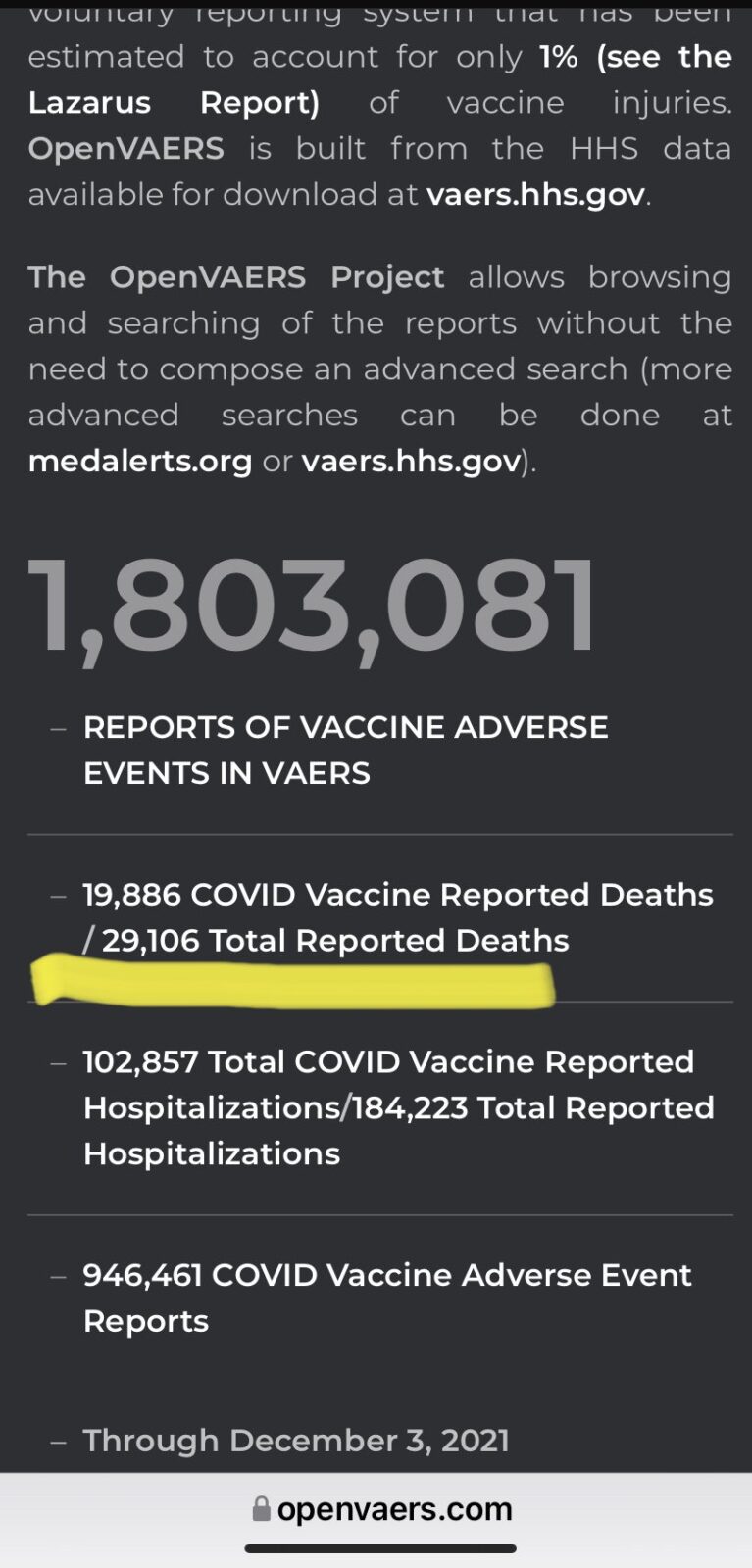
Task: Visit the medalerts.org link
Action: (140, 461)
